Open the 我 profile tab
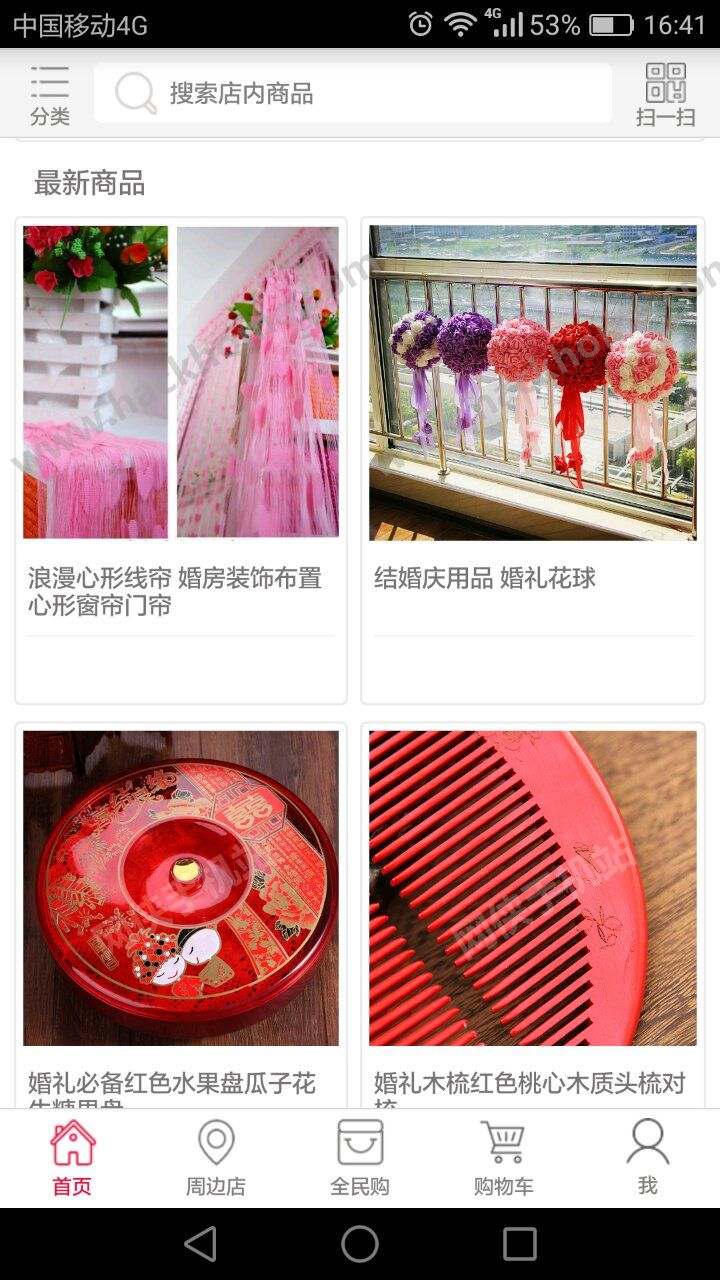Viewport: 720px width, 1280px height. click(x=648, y=1158)
